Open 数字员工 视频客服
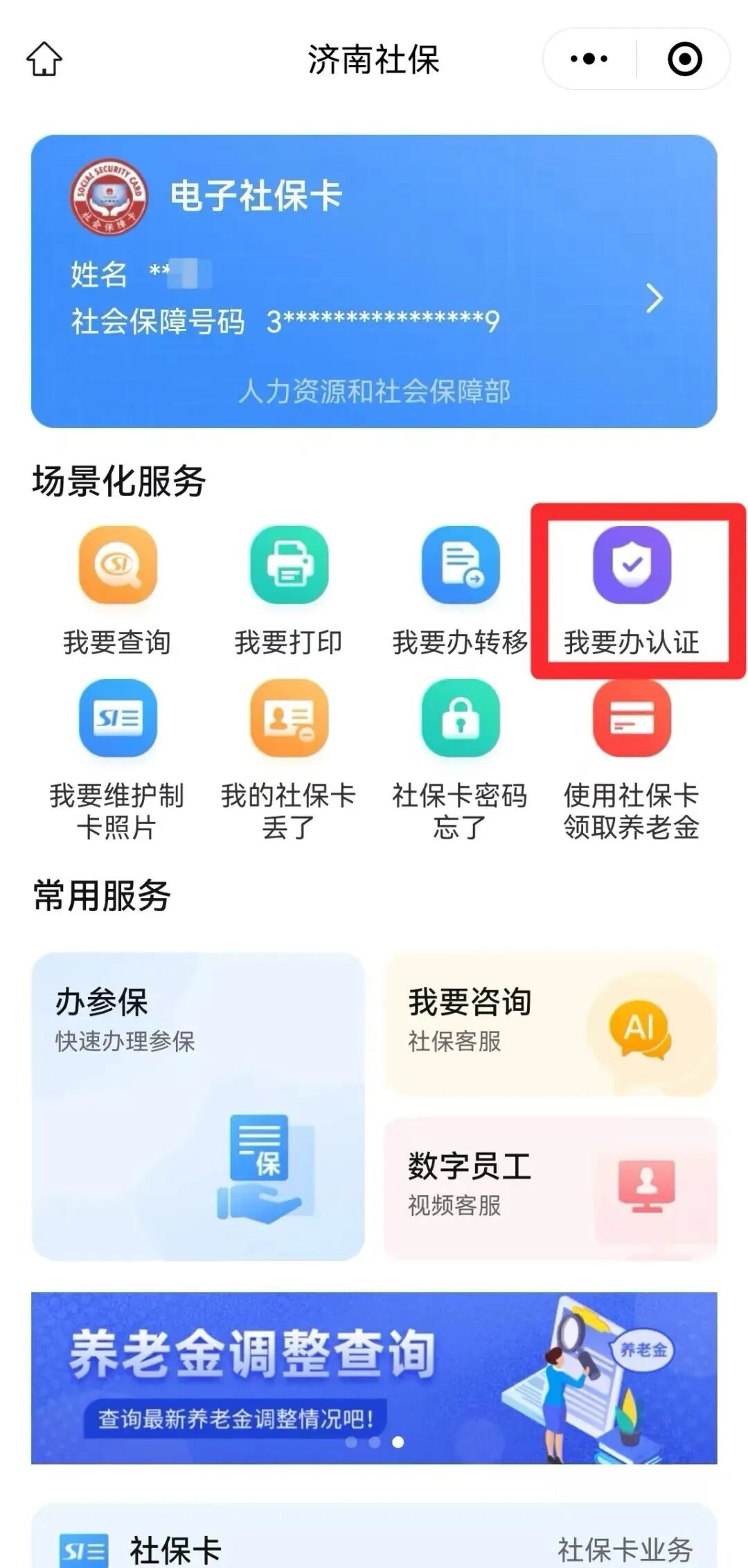Viewport: 748px width, 1568px height. click(551, 1188)
